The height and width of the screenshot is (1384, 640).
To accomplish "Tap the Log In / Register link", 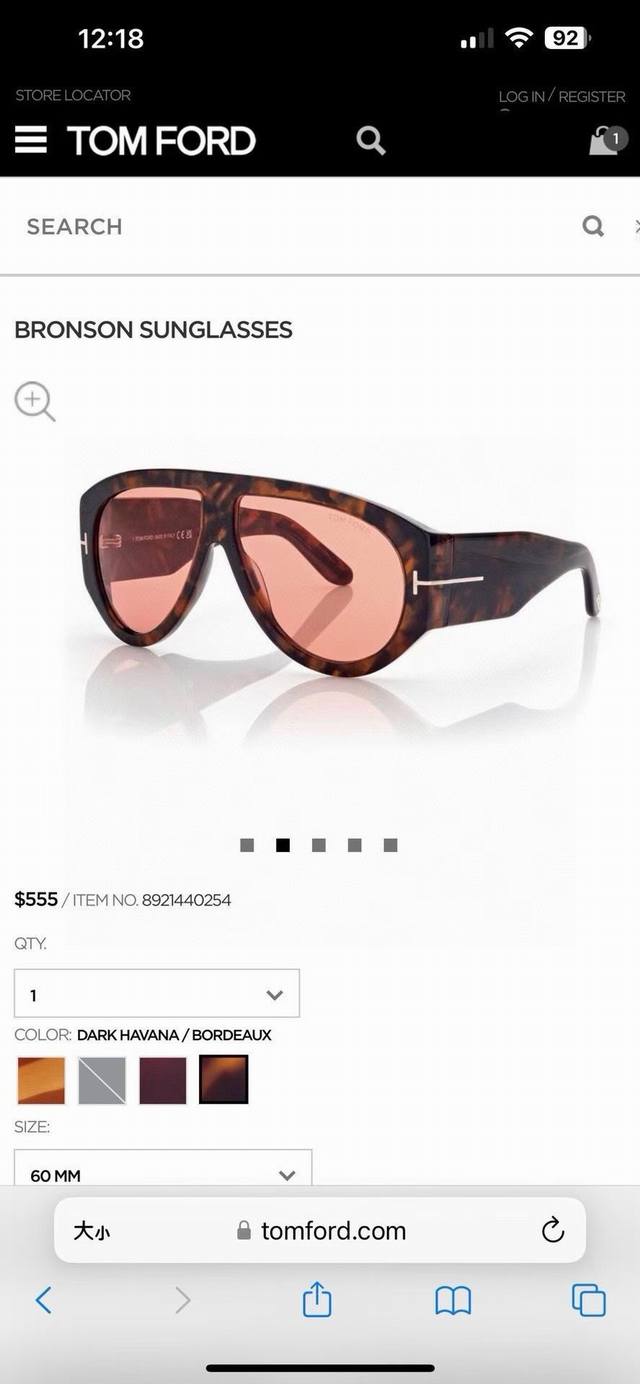I will pyautogui.click(x=562, y=96).
